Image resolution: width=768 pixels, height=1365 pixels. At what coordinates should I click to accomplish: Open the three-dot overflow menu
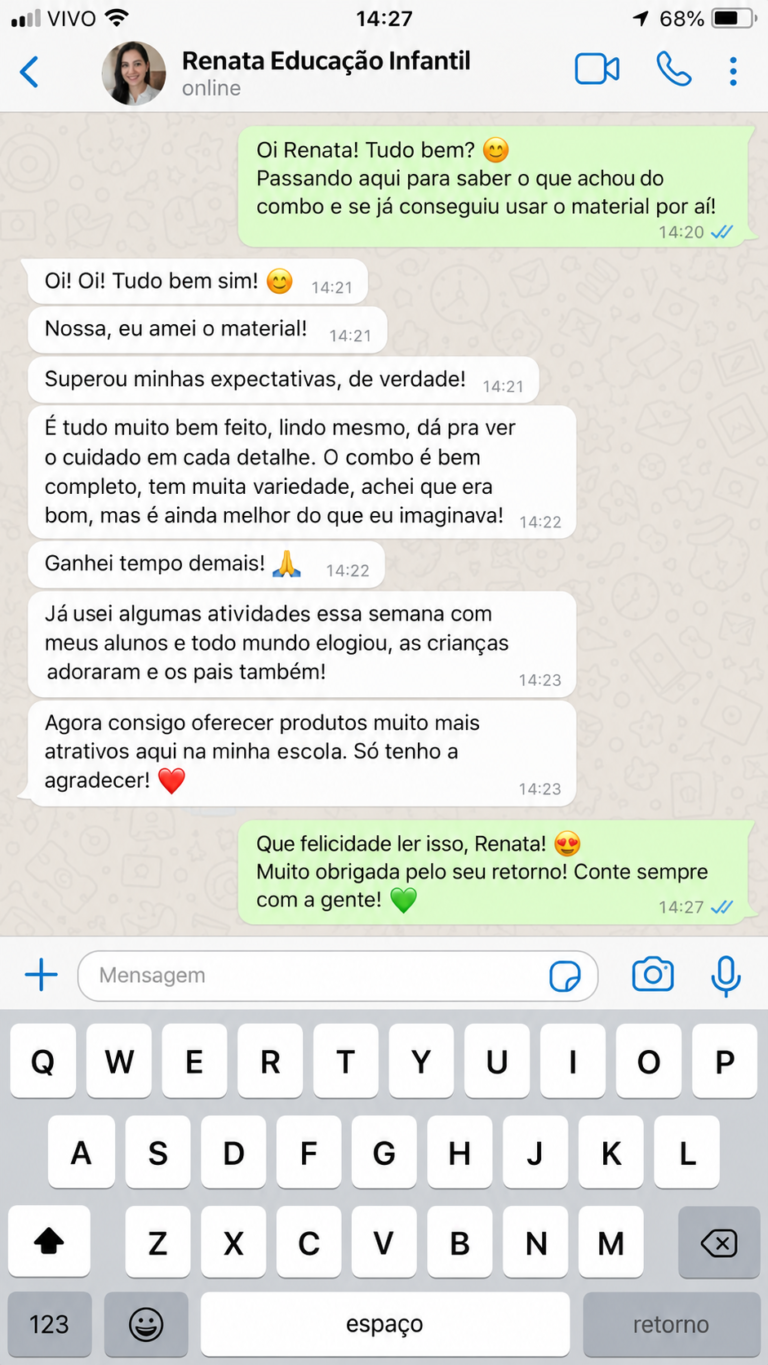click(x=733, y=71)
